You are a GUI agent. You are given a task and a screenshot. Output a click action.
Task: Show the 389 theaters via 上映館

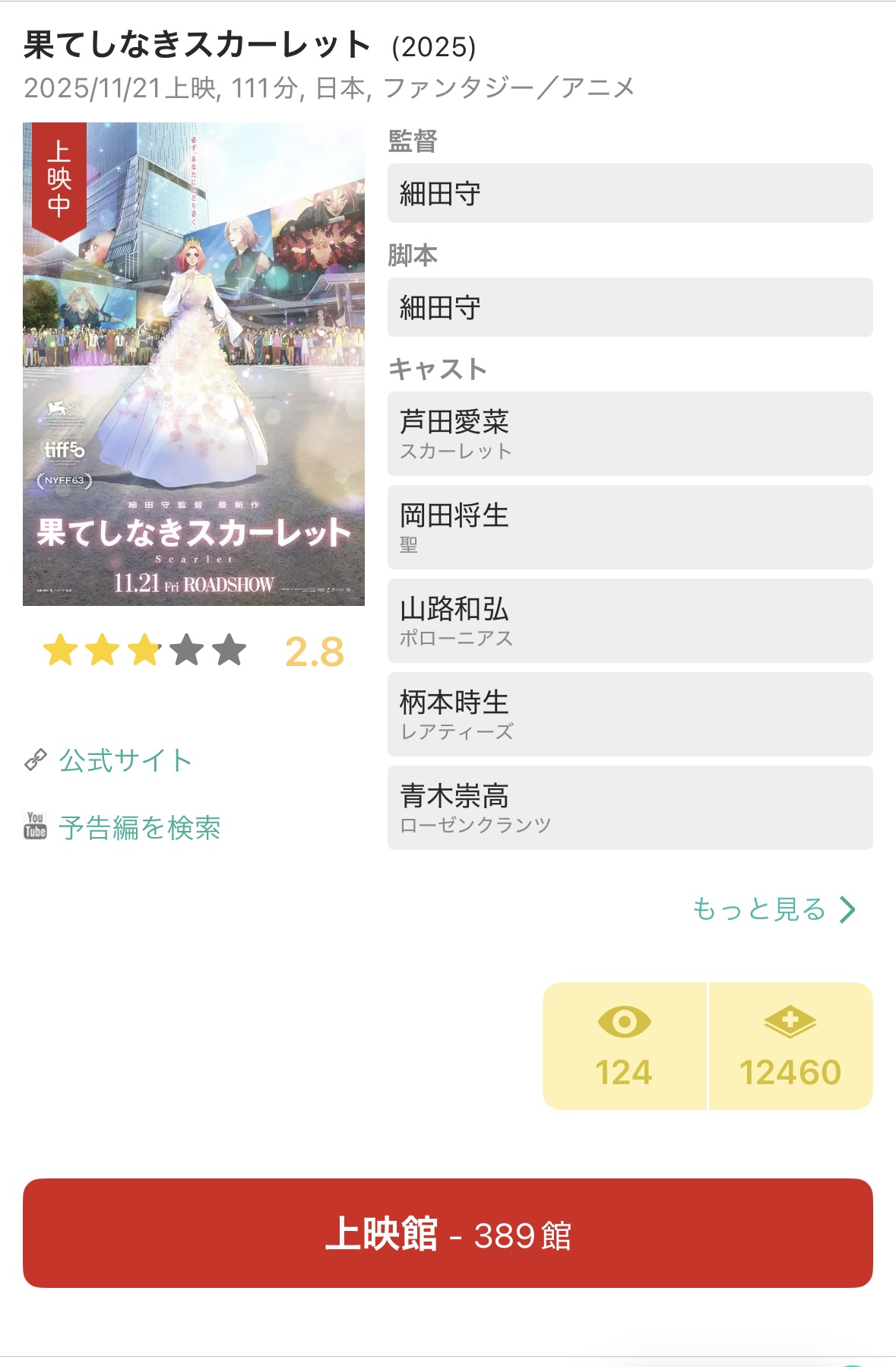pos(448,1232)
